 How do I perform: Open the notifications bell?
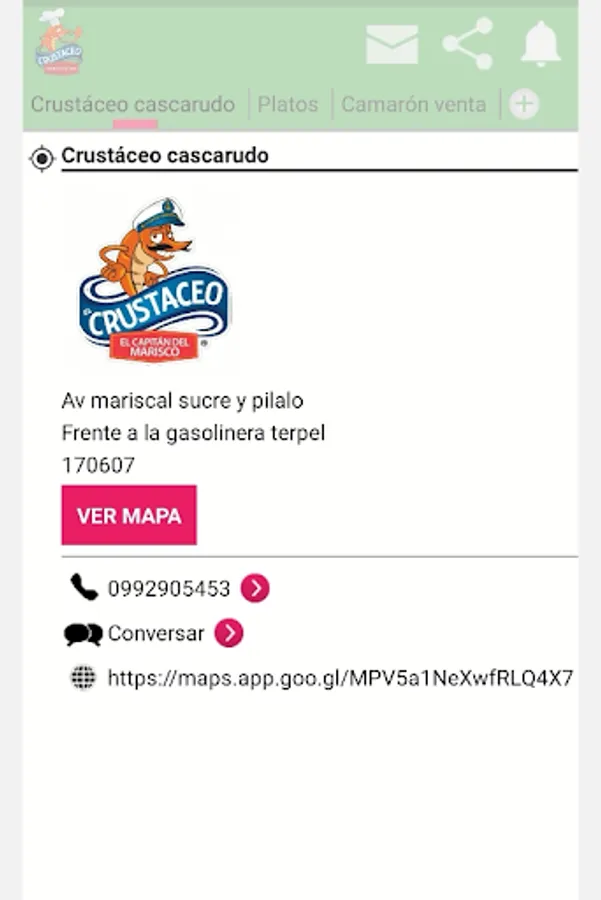point(541,44)
